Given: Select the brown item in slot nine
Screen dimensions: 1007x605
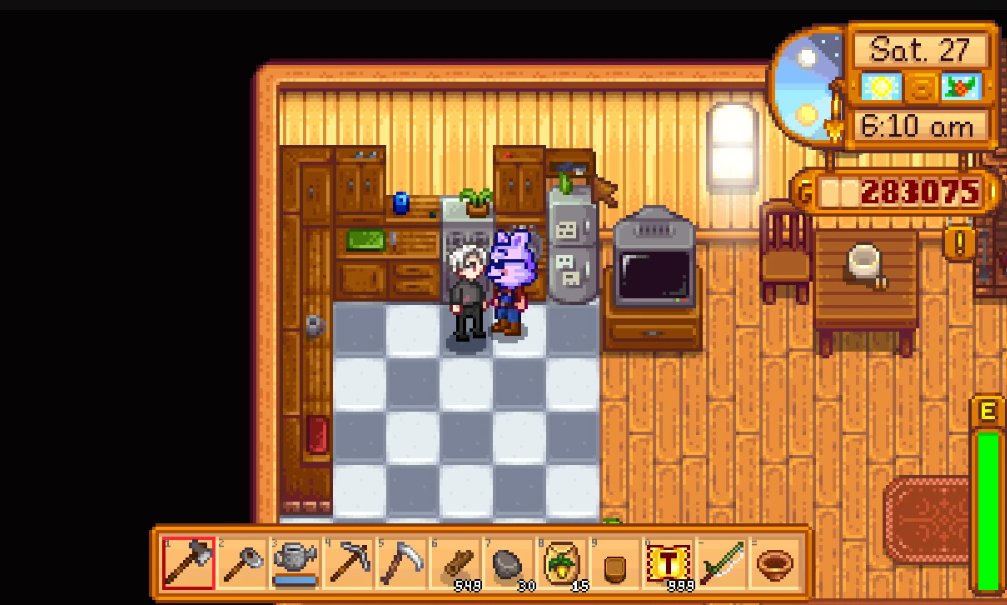Looking at the screenshot, I should 616,564.
